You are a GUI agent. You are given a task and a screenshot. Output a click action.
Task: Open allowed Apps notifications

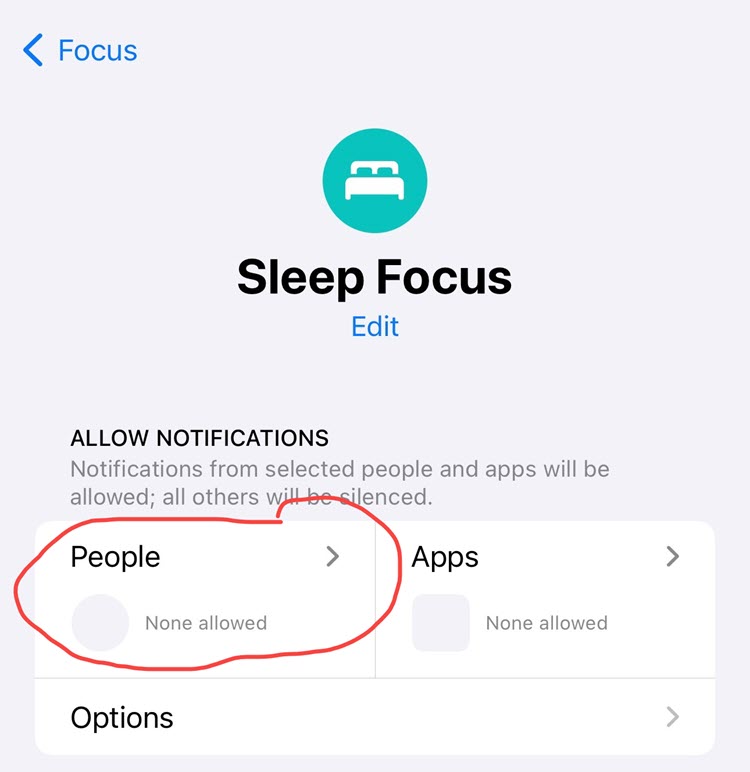click(x=545, y=590)
